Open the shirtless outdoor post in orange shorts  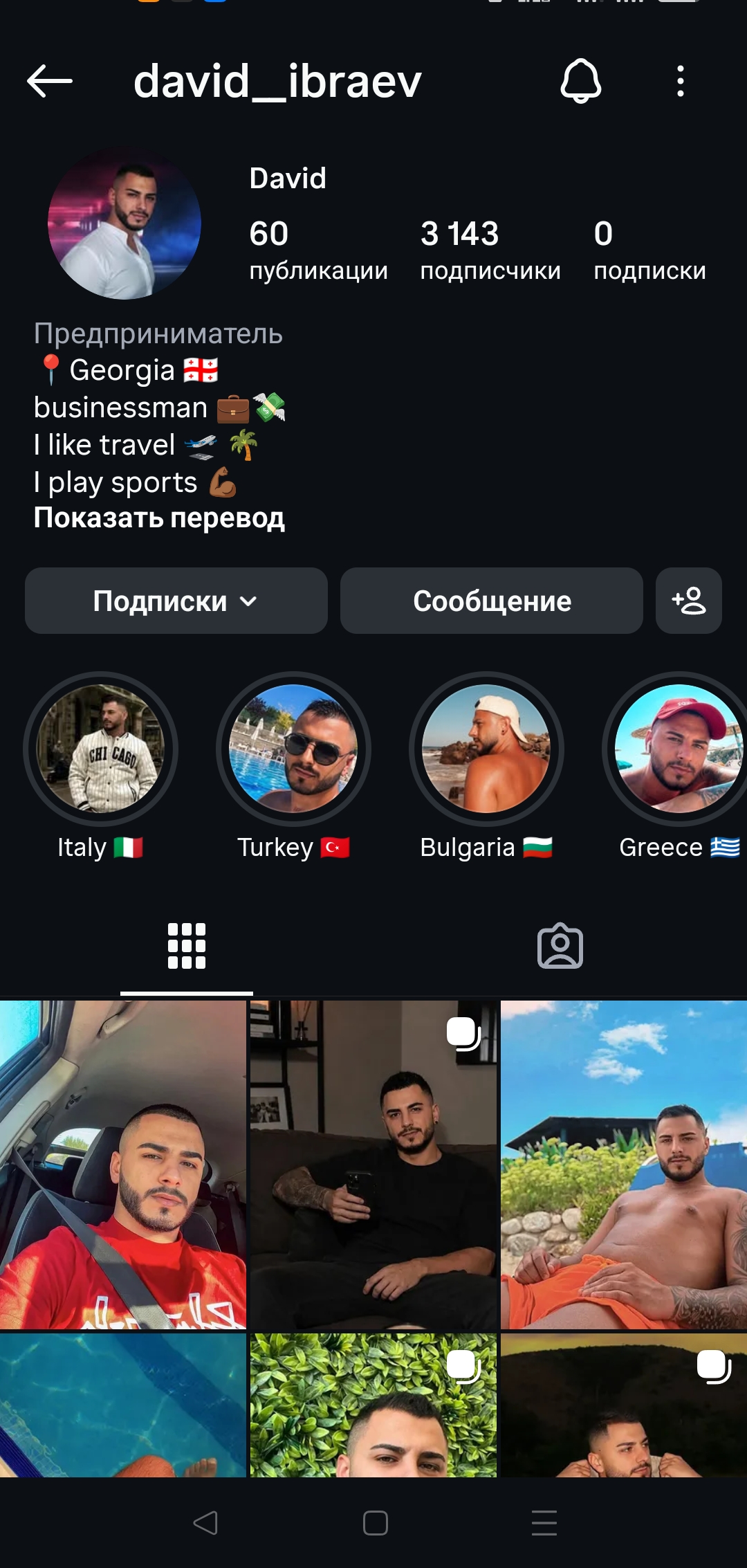pos(624,1165)
